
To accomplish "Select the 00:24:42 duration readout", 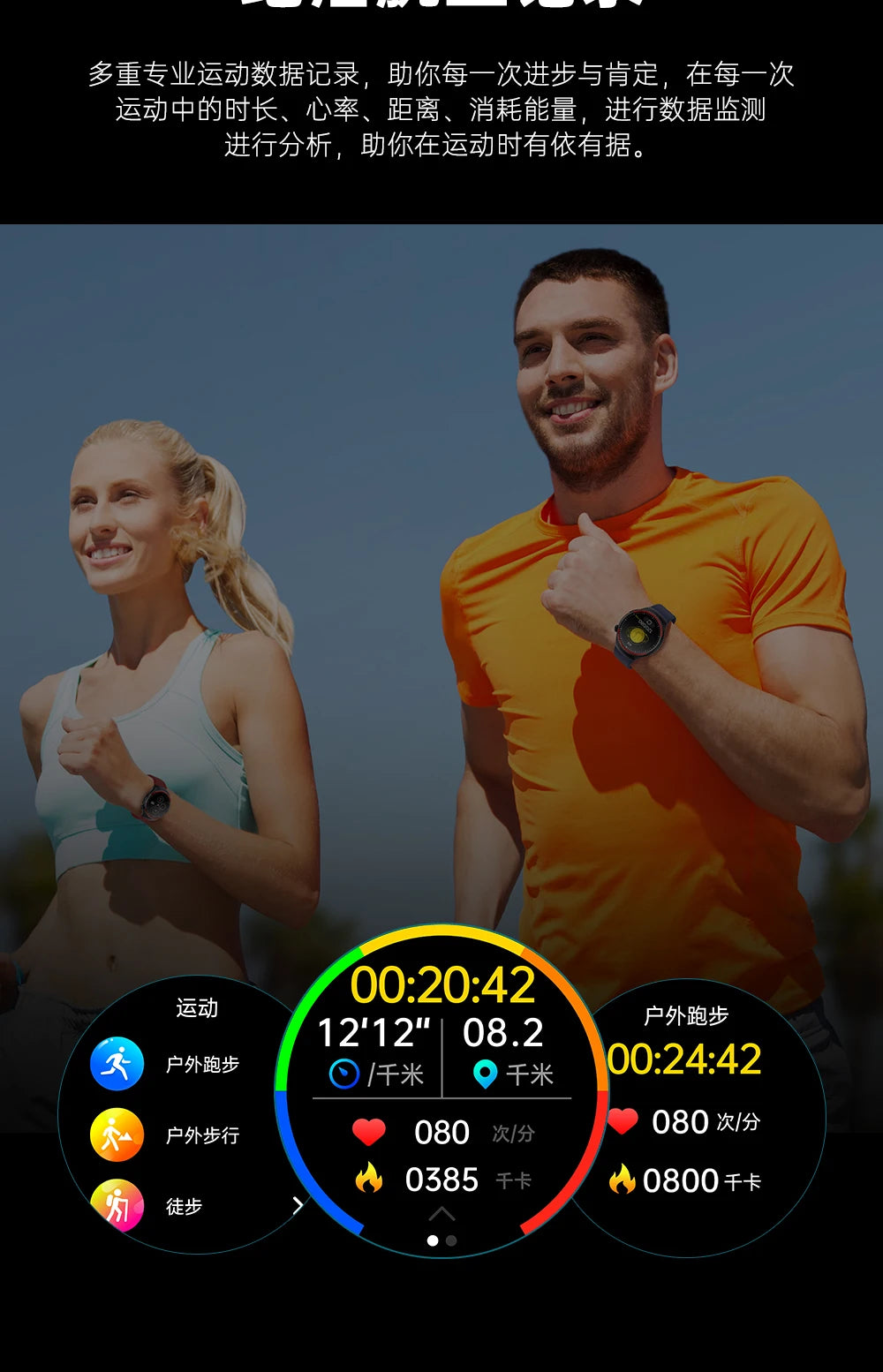I will 687,1057.
